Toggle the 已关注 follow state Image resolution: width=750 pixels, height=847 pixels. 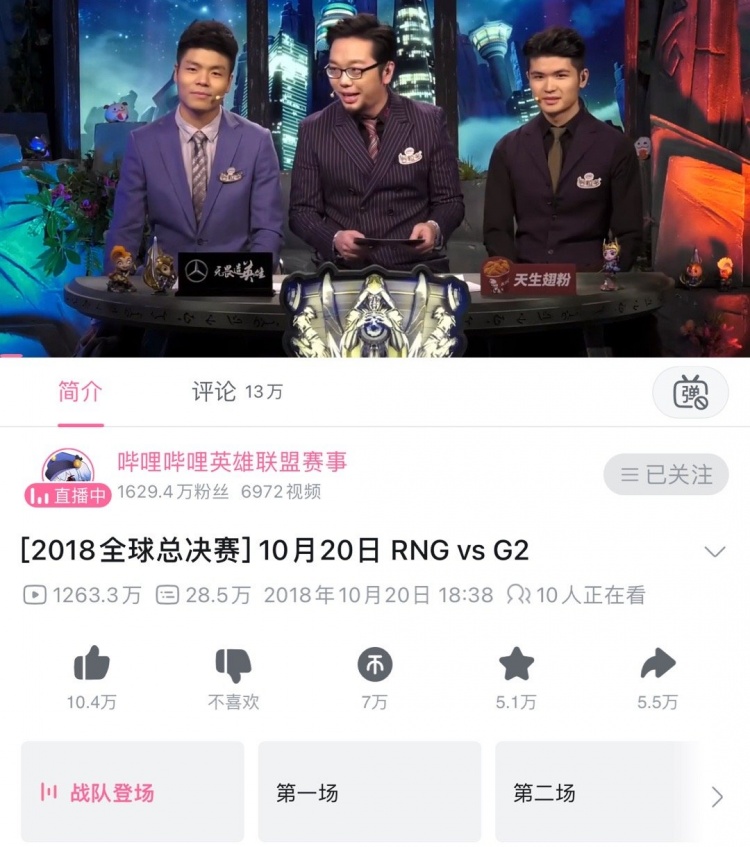click(x=664, y=474)
